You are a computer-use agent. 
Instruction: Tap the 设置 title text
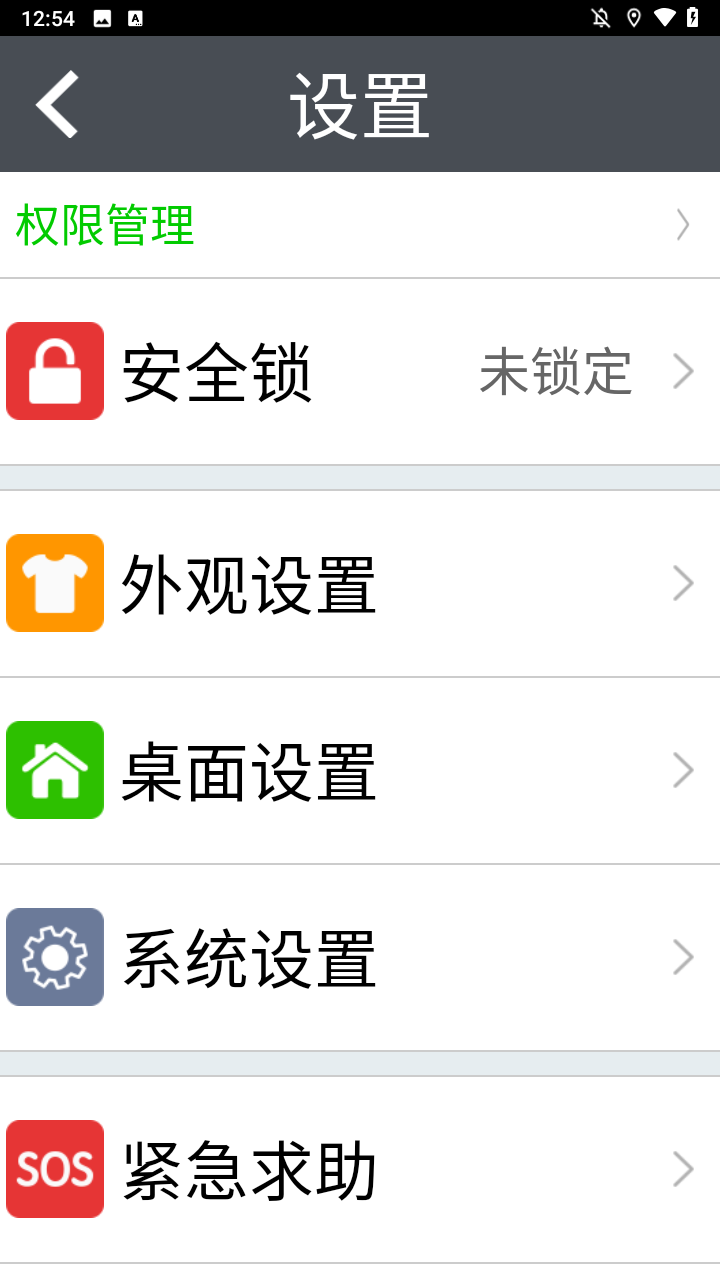click(x=359, y=103)
